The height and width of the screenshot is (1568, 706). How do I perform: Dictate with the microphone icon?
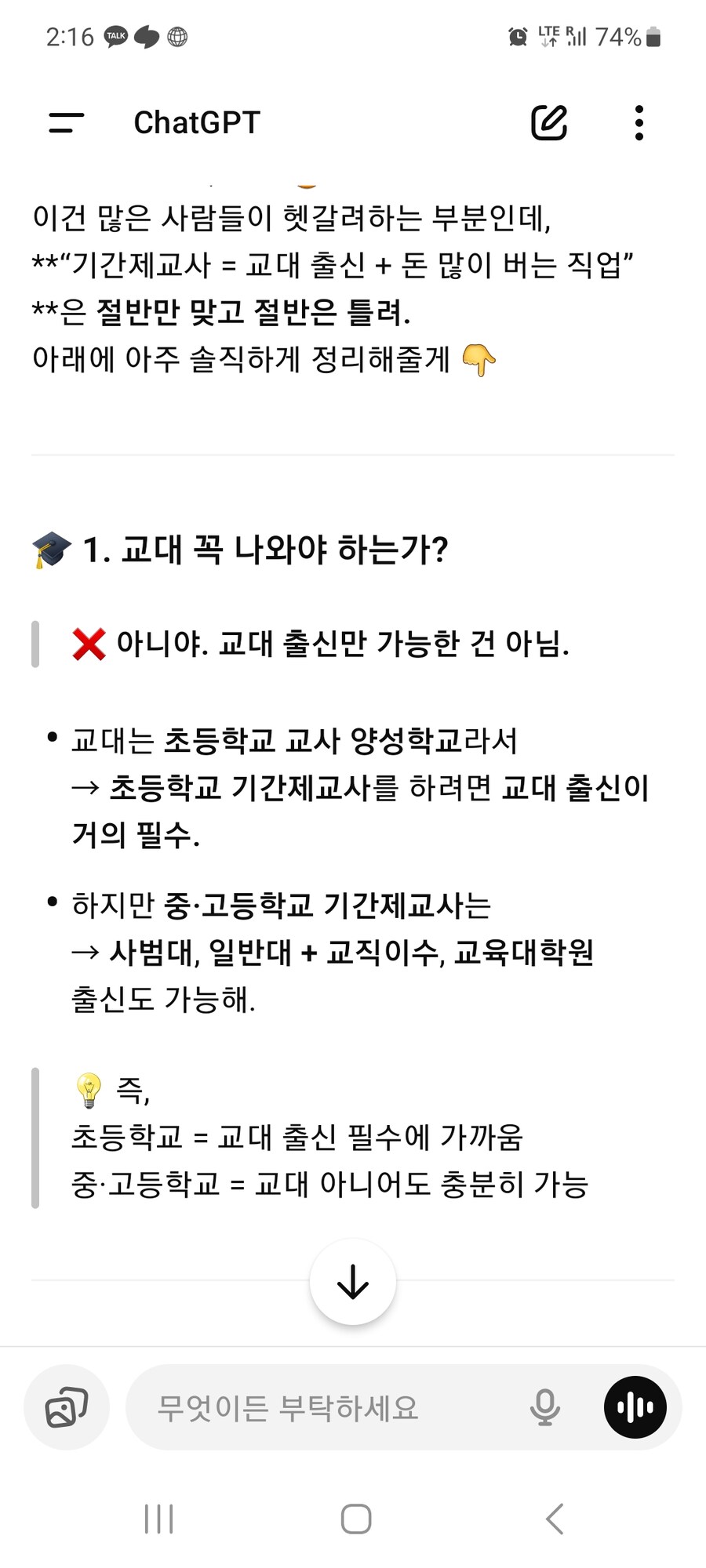(x=544, y=1407)
